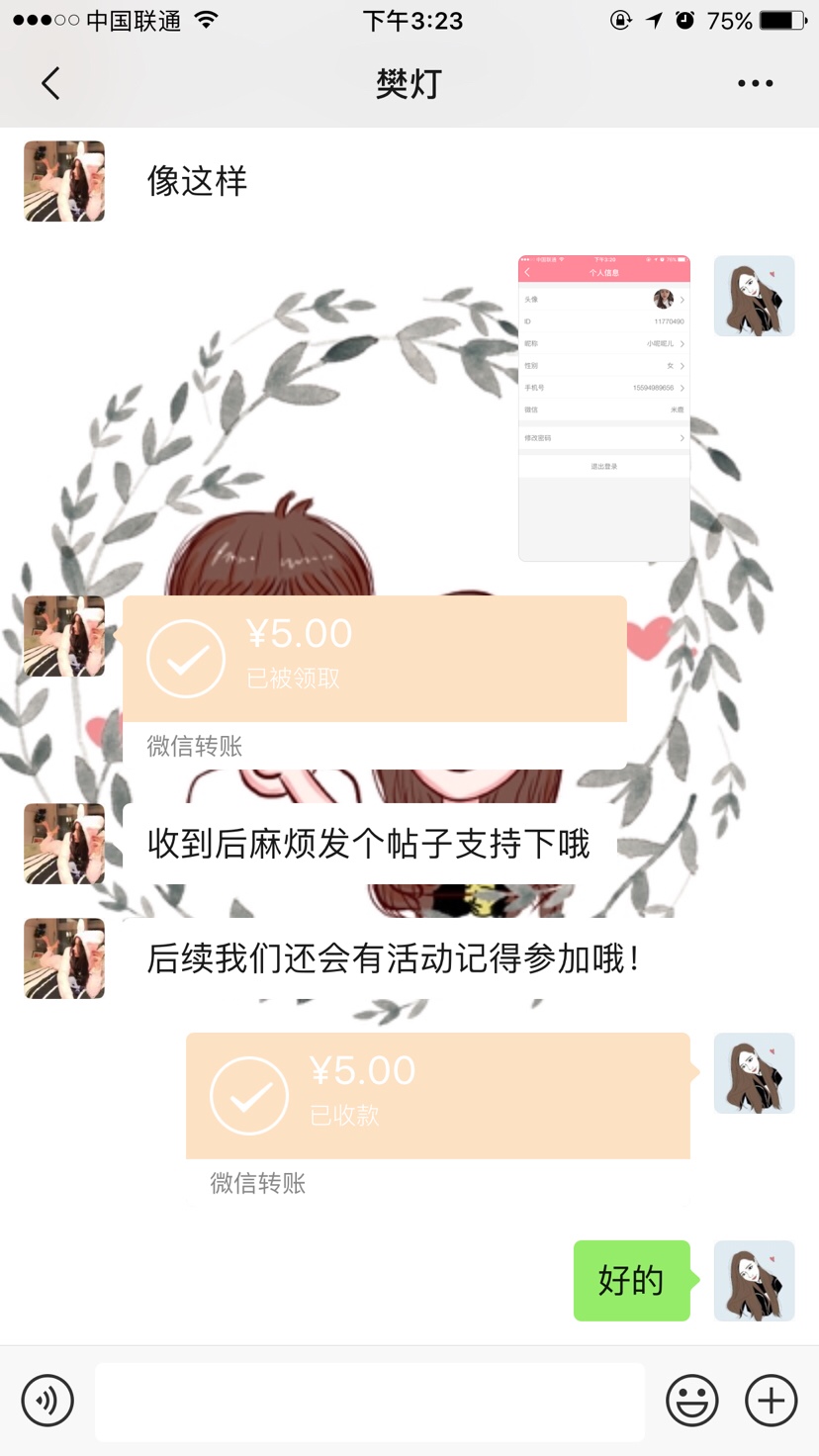Viewport: 819px width, 1456px height.
Task: Open the three-dot chat options menu
Action: click(755, 84)
